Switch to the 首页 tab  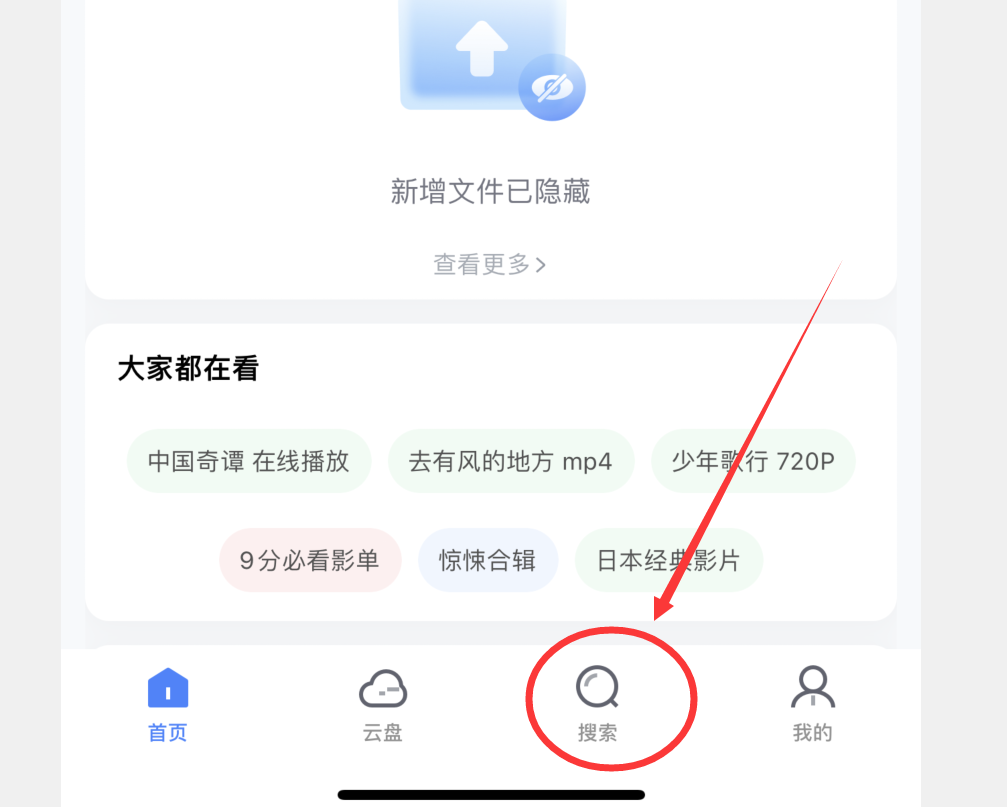(x=168, y=705)
